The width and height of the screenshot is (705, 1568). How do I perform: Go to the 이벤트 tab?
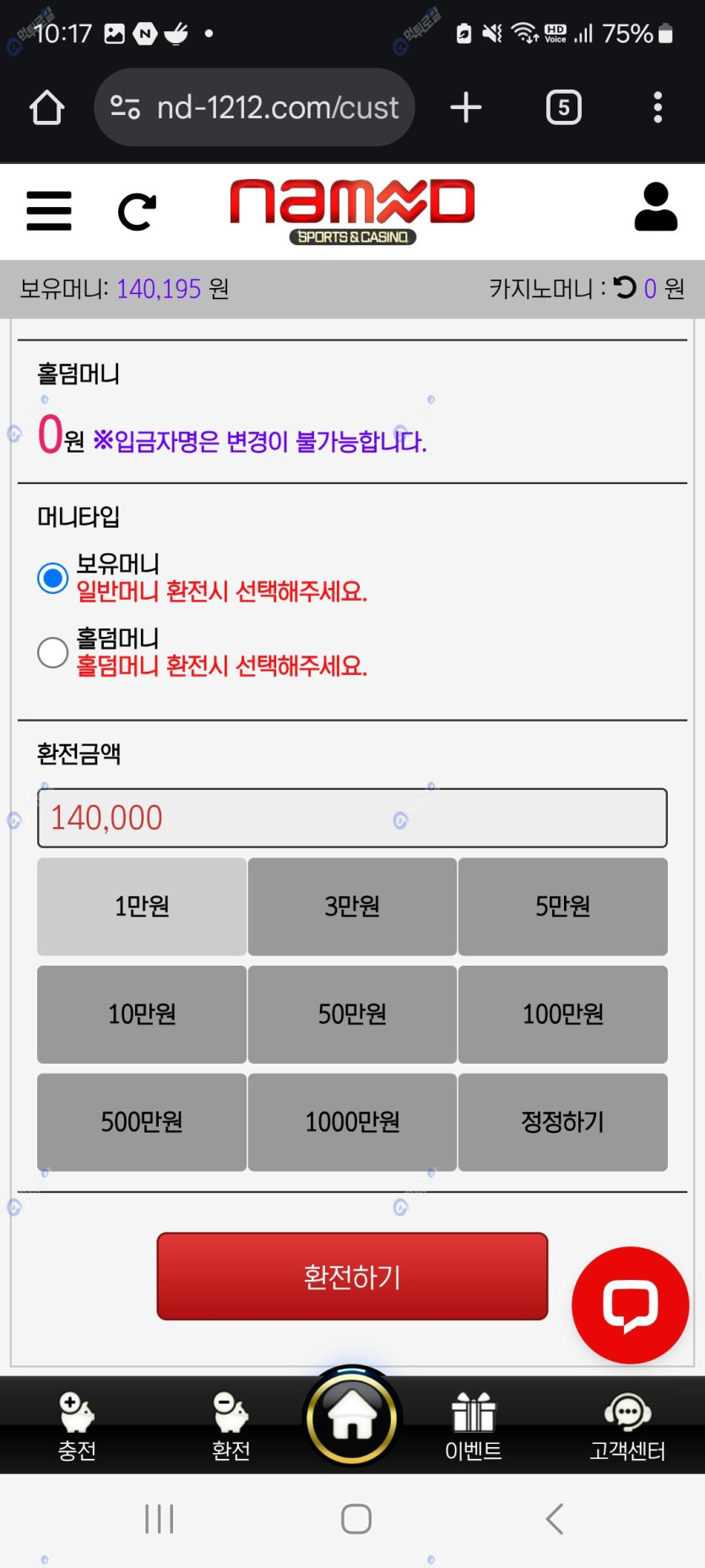[473, 1426]
